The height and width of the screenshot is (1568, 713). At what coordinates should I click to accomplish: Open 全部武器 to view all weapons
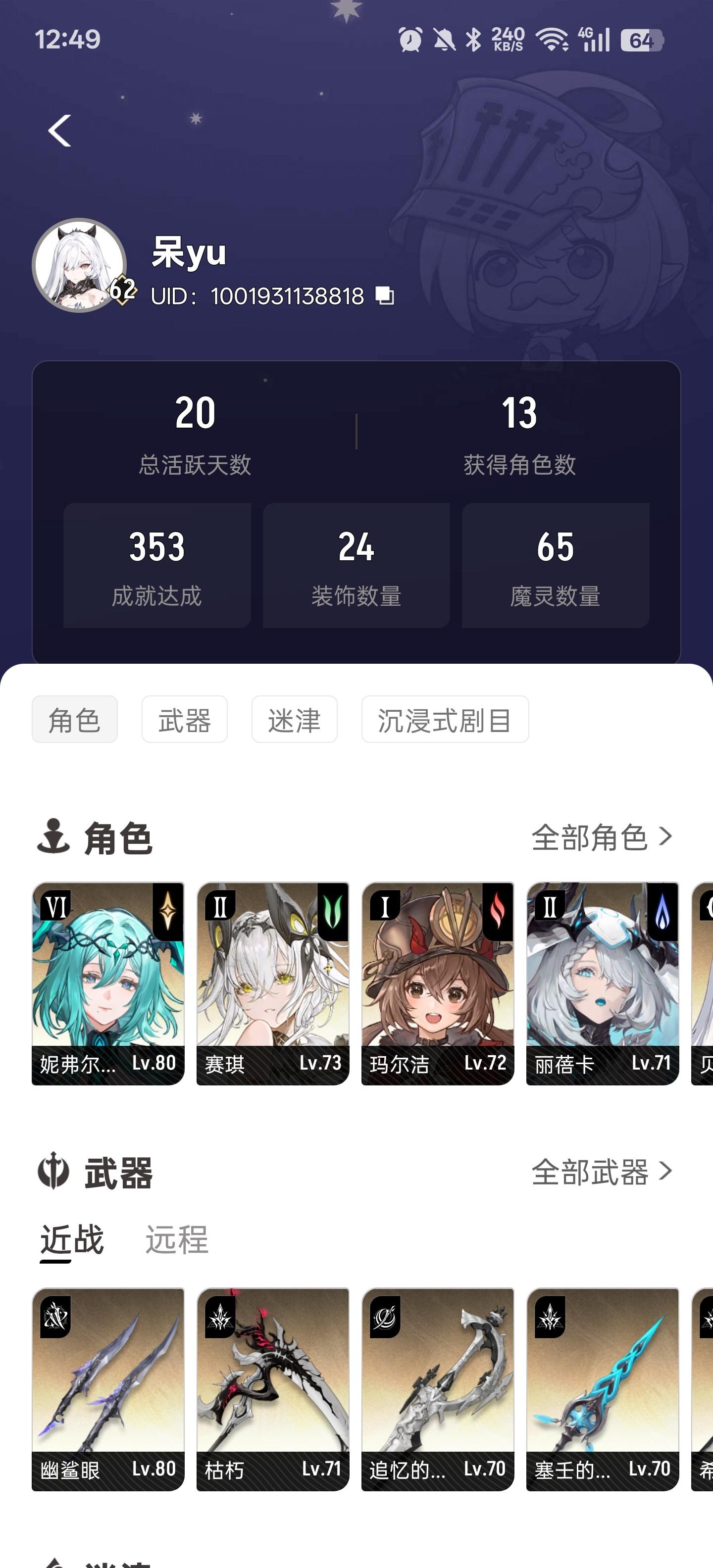pyautogui.click(x=602, y=1172)
